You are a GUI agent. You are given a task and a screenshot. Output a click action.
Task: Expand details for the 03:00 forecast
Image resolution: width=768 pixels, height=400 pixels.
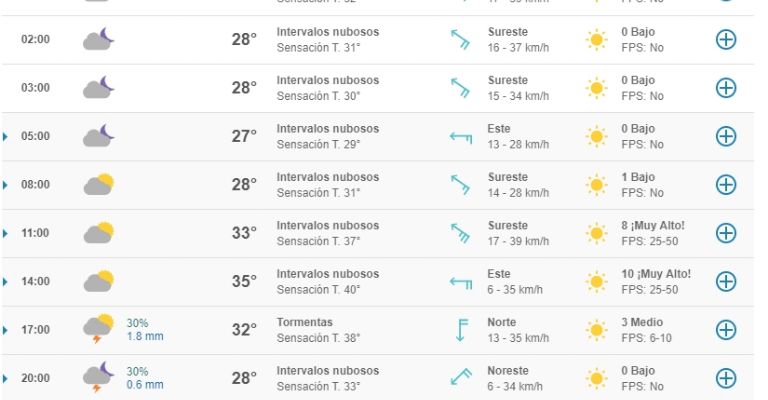(726, 88)
